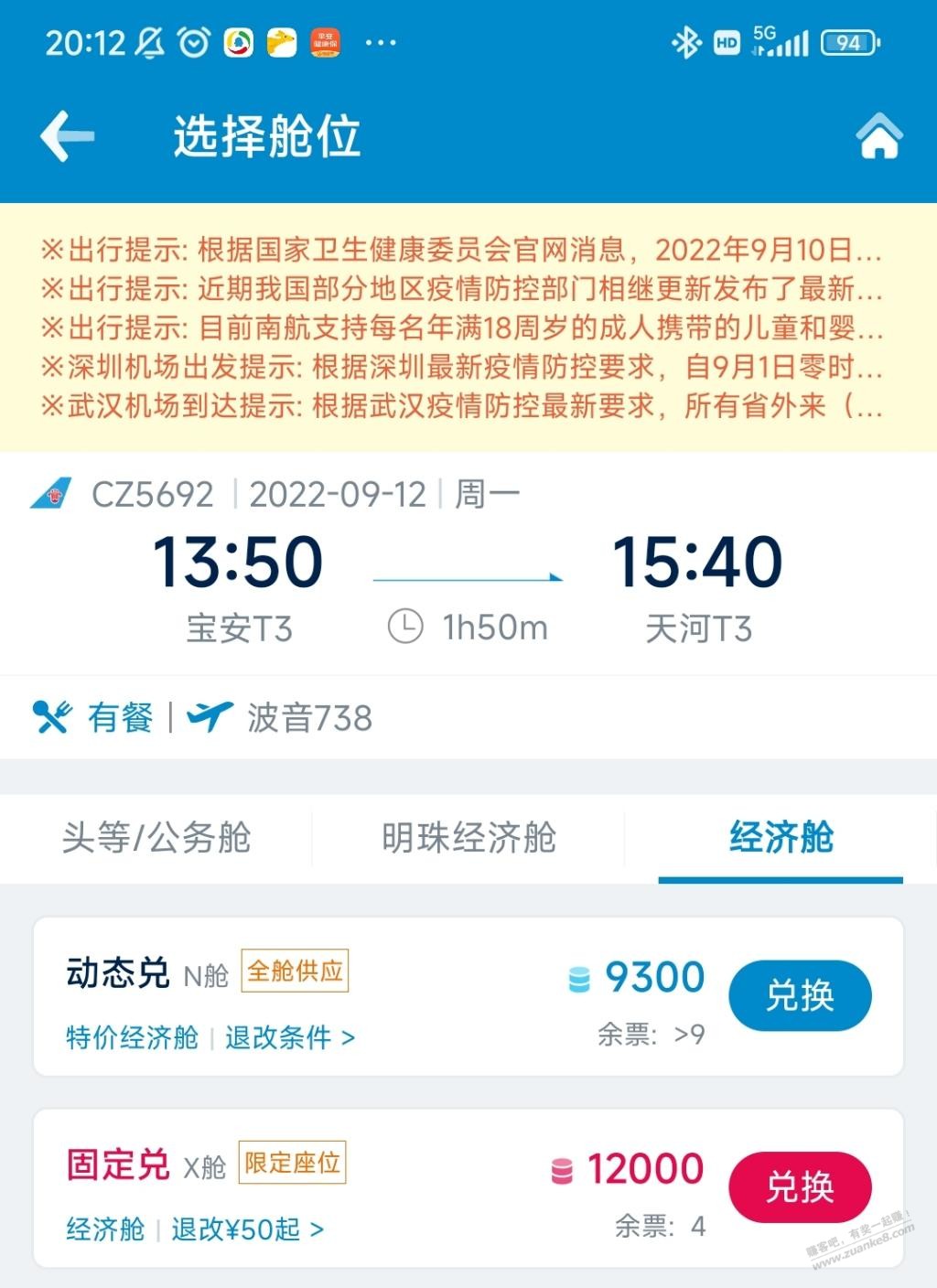Redeem the 动态兑 N舱 for 9300 miles

pos(799,995)
